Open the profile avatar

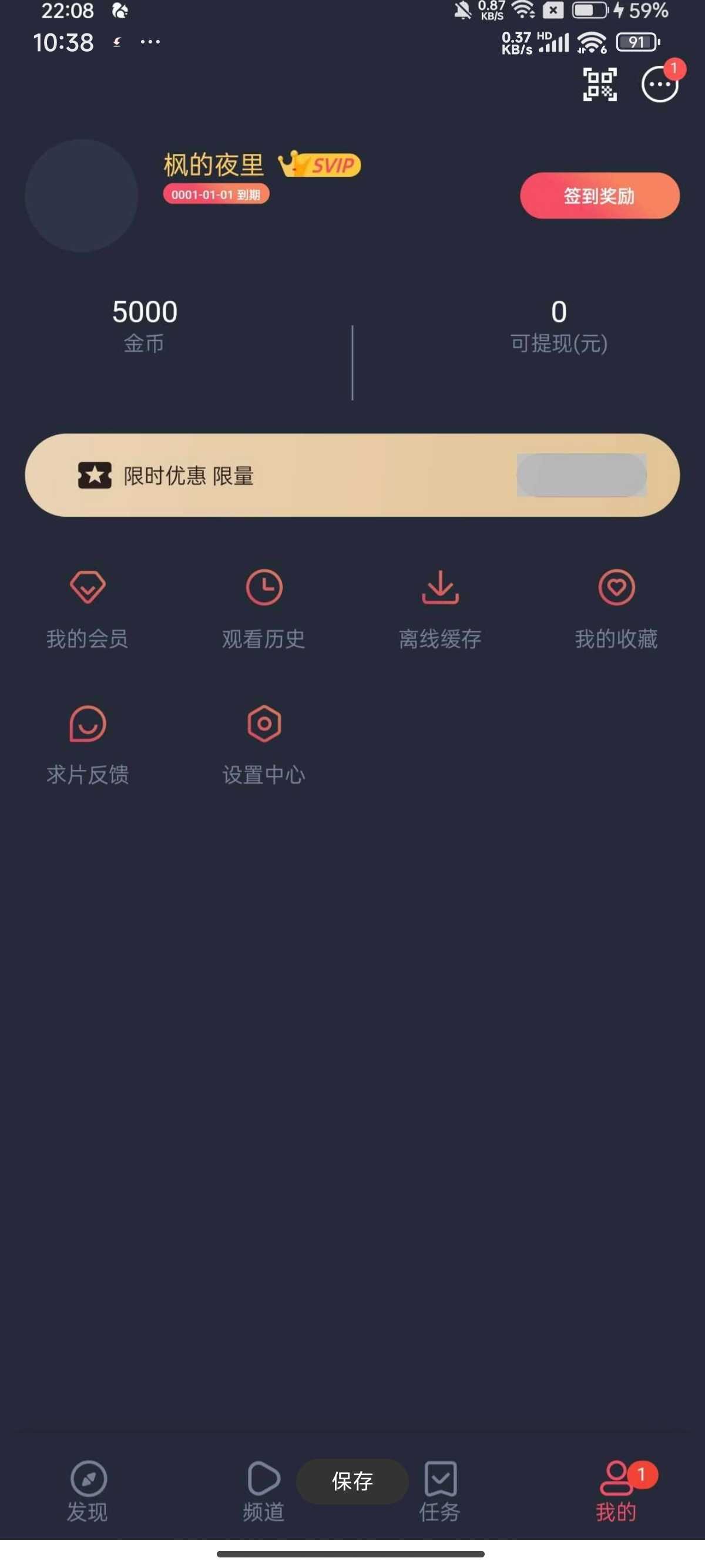[82, 196]
